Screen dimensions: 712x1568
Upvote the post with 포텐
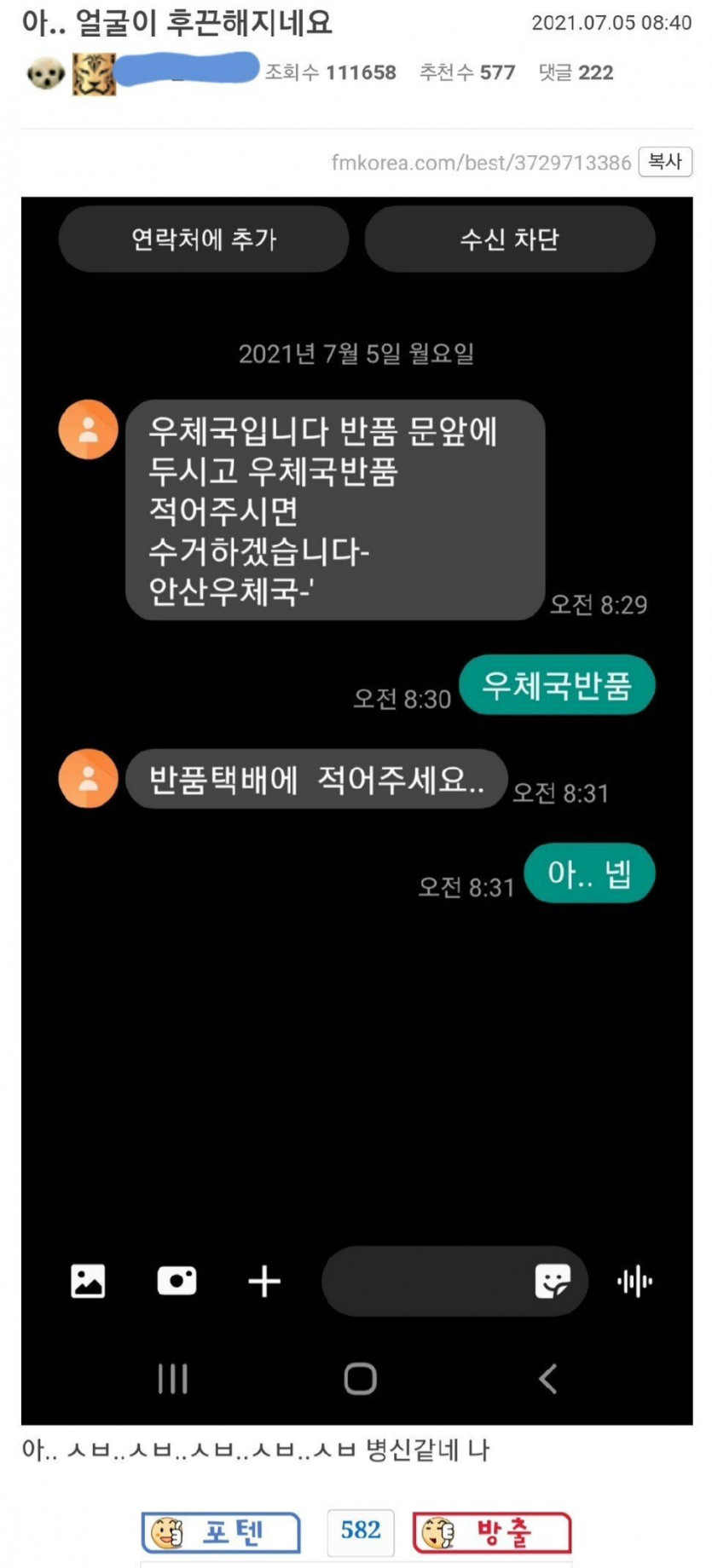point(221,1532)
